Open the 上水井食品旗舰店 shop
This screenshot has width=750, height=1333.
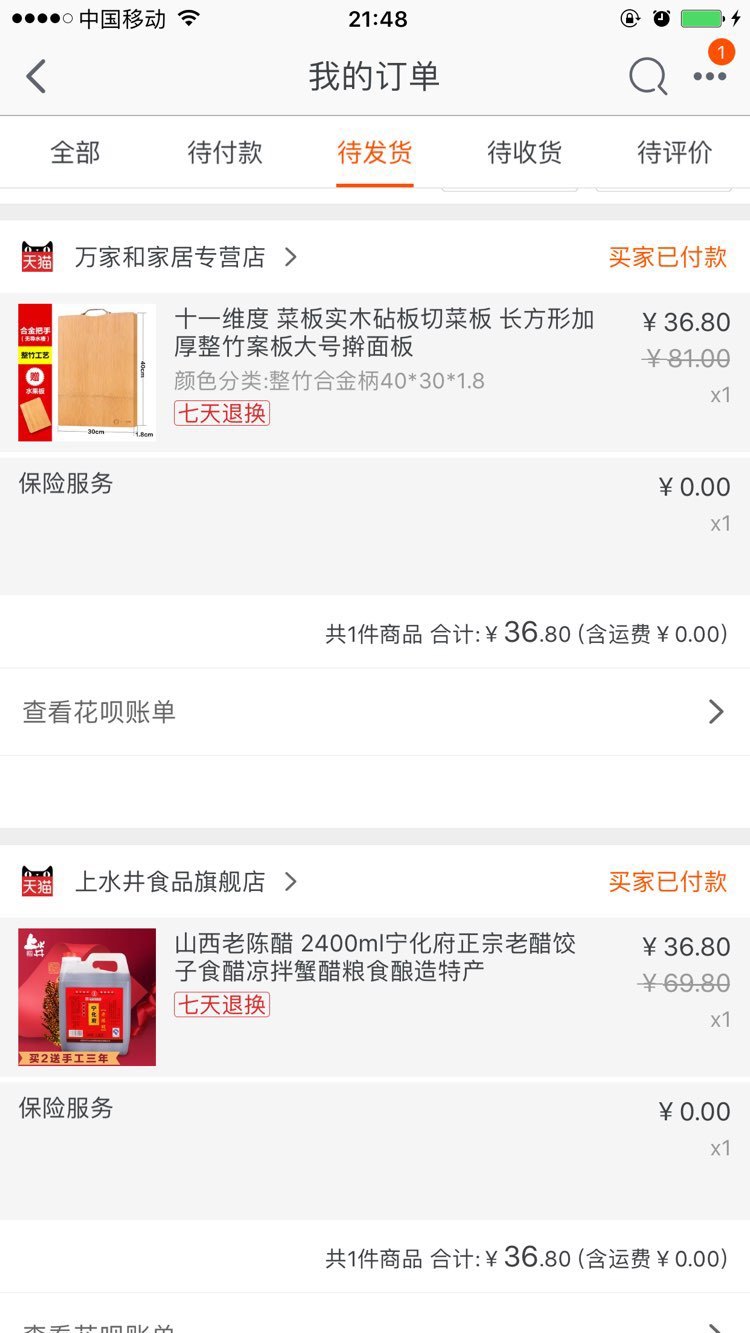click(x=170, y=881)
